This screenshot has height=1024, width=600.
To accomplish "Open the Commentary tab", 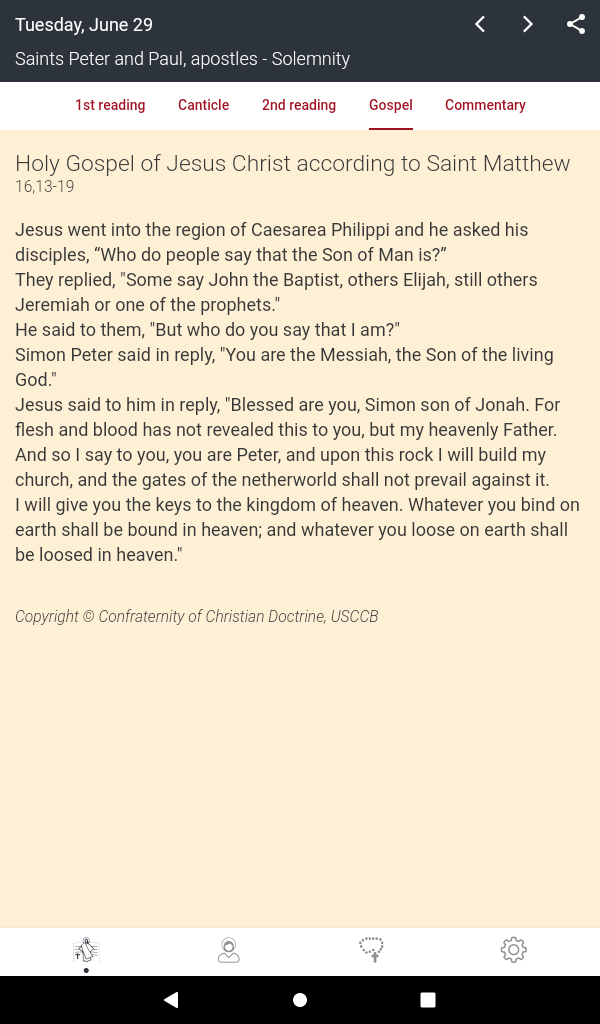I will [485, 105].
